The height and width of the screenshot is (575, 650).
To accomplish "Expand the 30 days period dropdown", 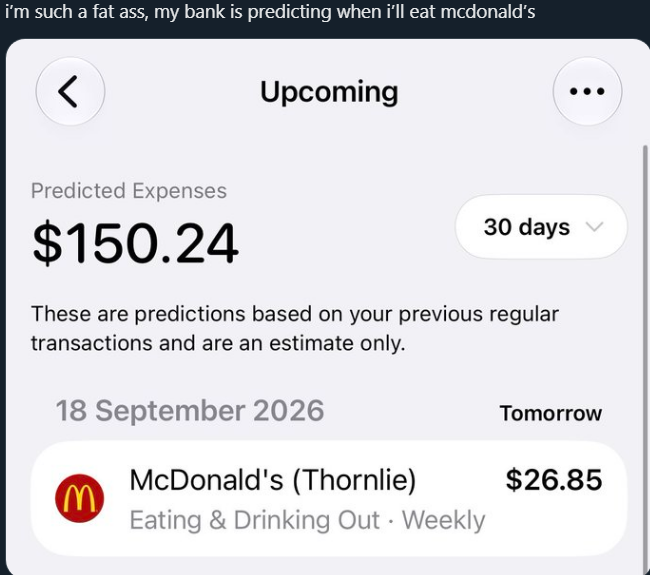I will [541, 227].
